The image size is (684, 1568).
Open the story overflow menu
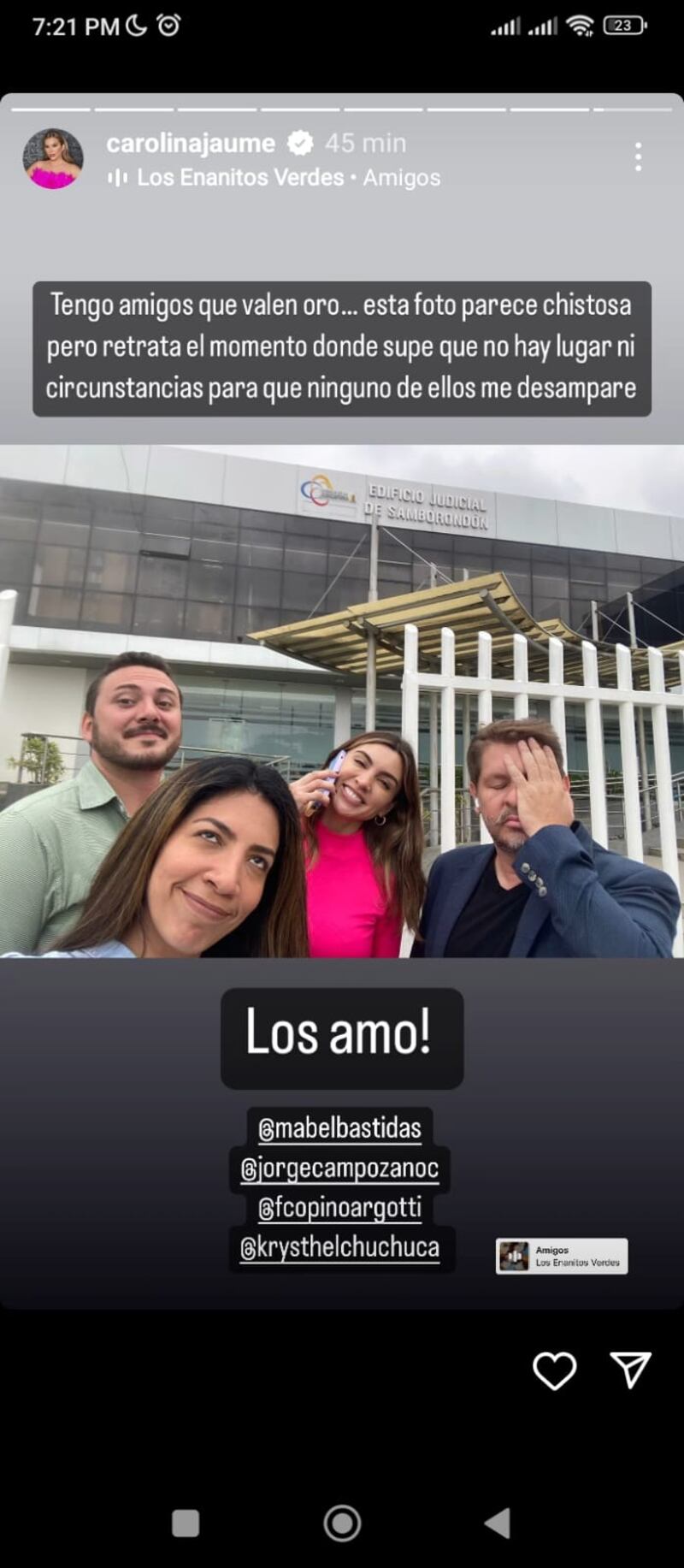(x=638, y=157)
